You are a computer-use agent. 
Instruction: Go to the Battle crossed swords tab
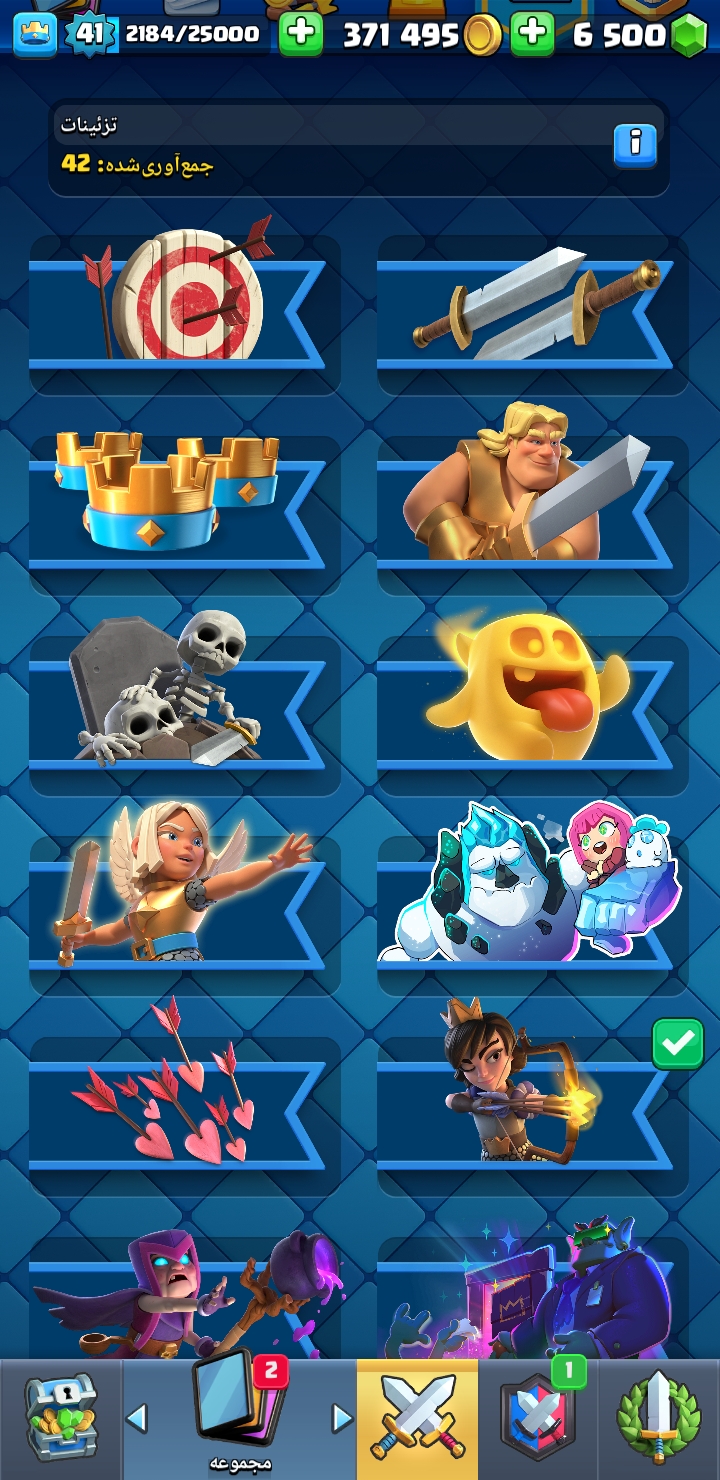click(417, 1419)
